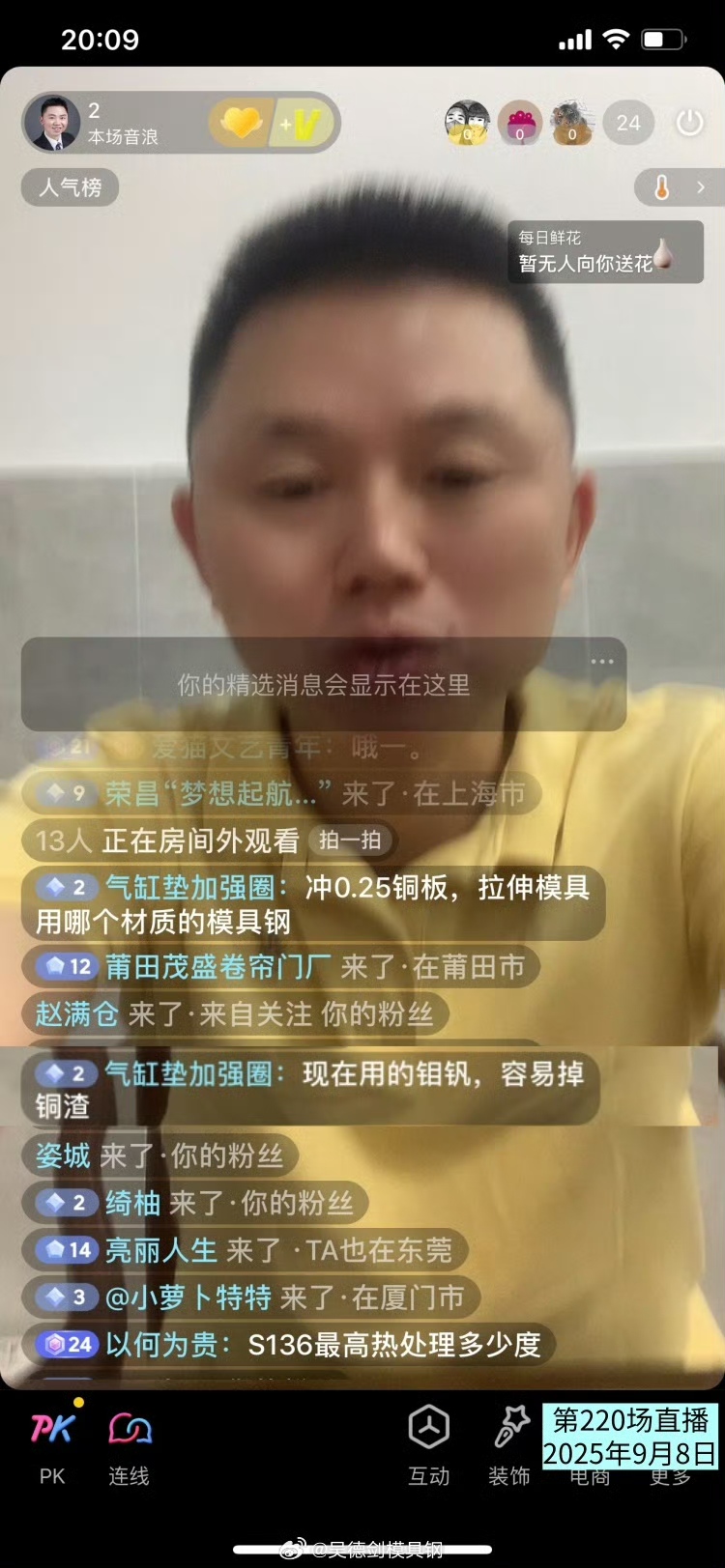Open profile of 莆田茂盛卷帘门厂
Image resolution: width=725 pixels, height=1568 pixels.
coord(217,966)
